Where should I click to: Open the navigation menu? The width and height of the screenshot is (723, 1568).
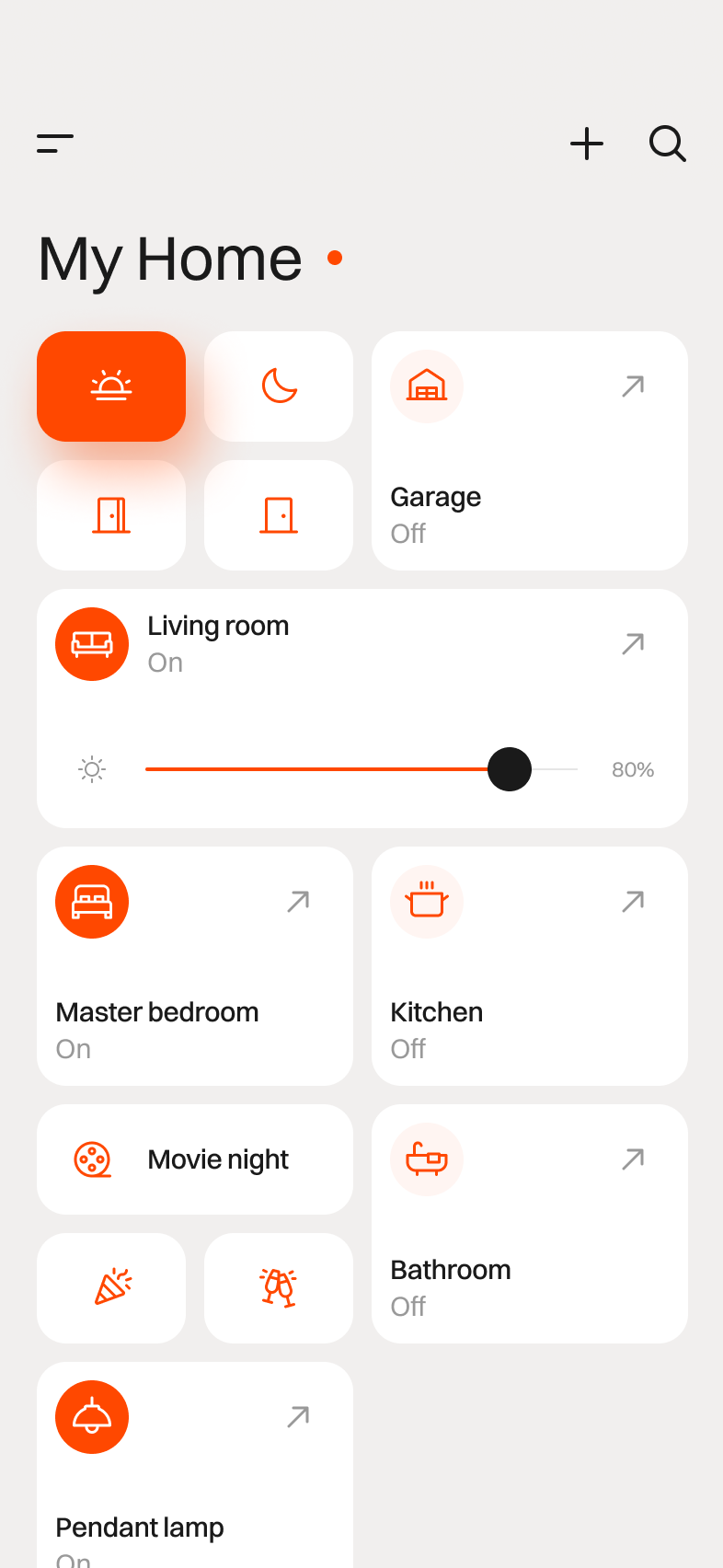point(54,143)
